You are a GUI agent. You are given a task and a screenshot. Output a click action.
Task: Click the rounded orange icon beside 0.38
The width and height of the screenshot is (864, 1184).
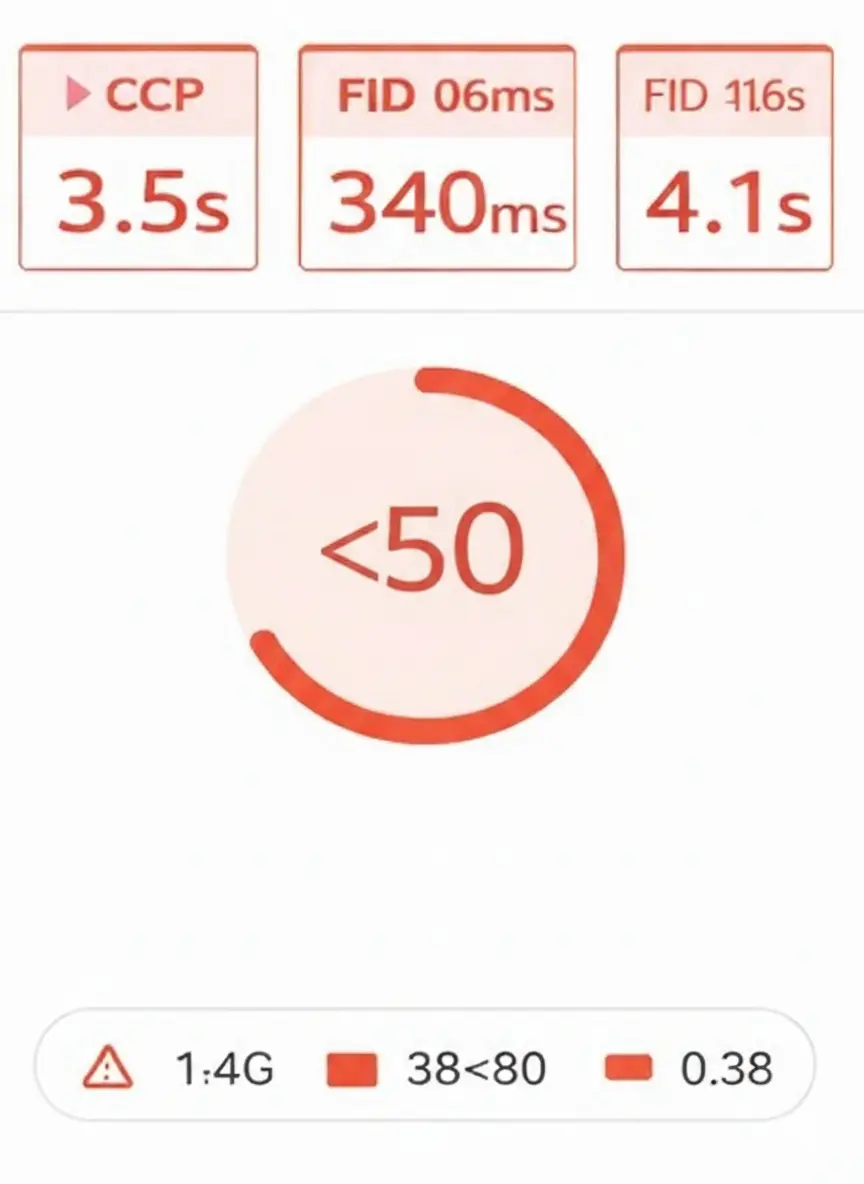click(628, 1069)
